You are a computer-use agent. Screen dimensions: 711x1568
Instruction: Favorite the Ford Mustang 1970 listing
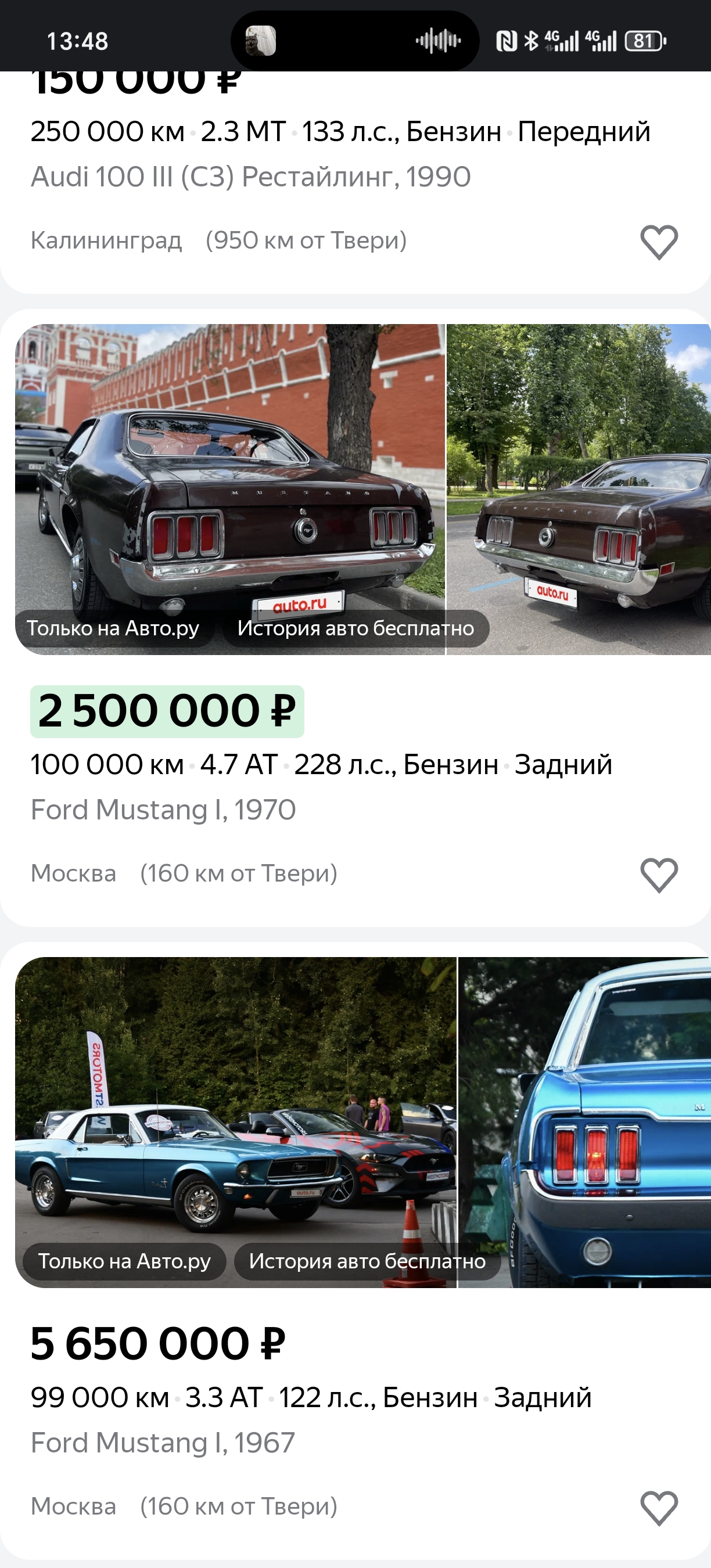pyautogui.click(x=659, y=875)
